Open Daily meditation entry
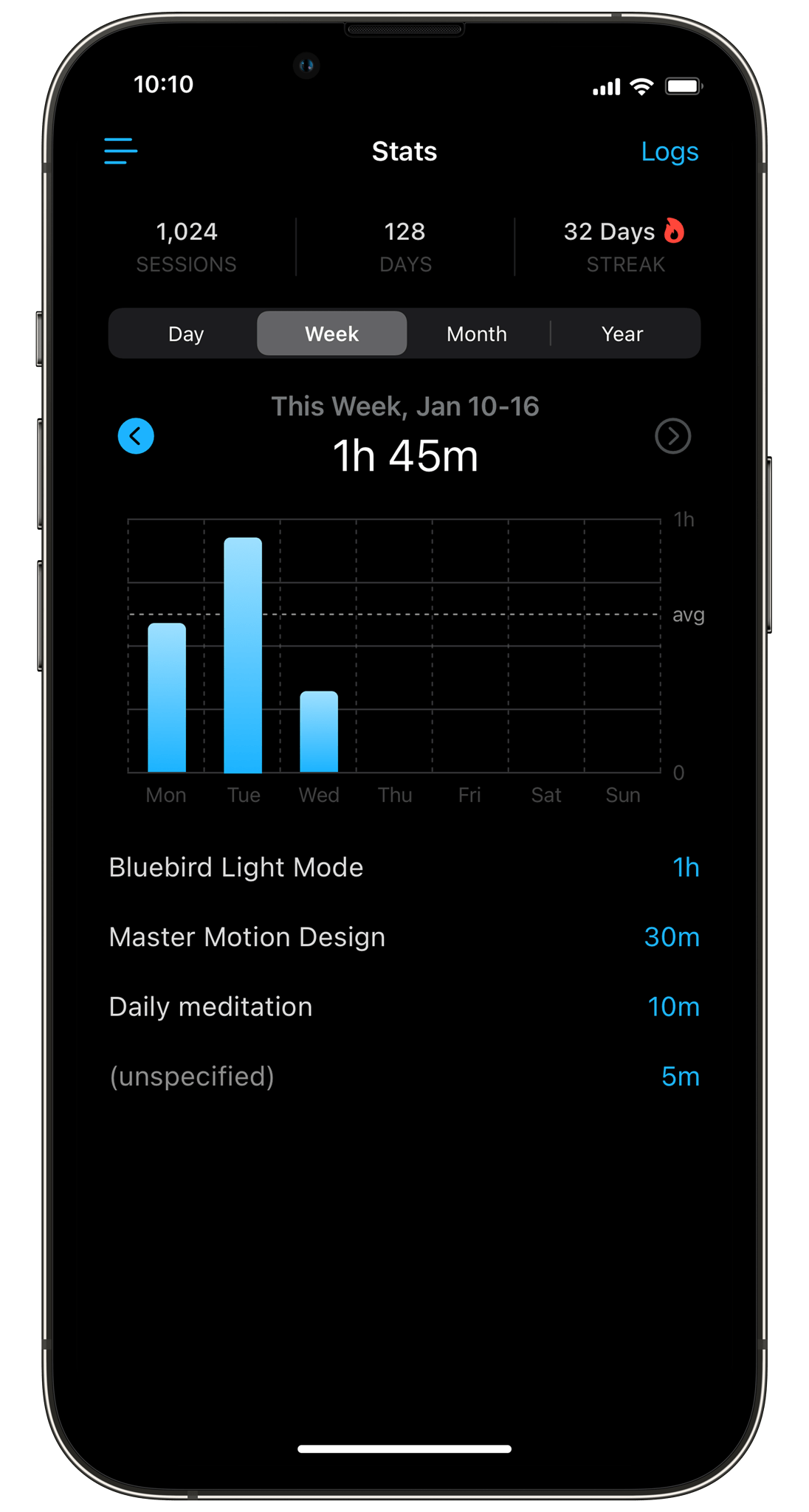This screenshot has height=1512, width=809. tap(403, 1007)
